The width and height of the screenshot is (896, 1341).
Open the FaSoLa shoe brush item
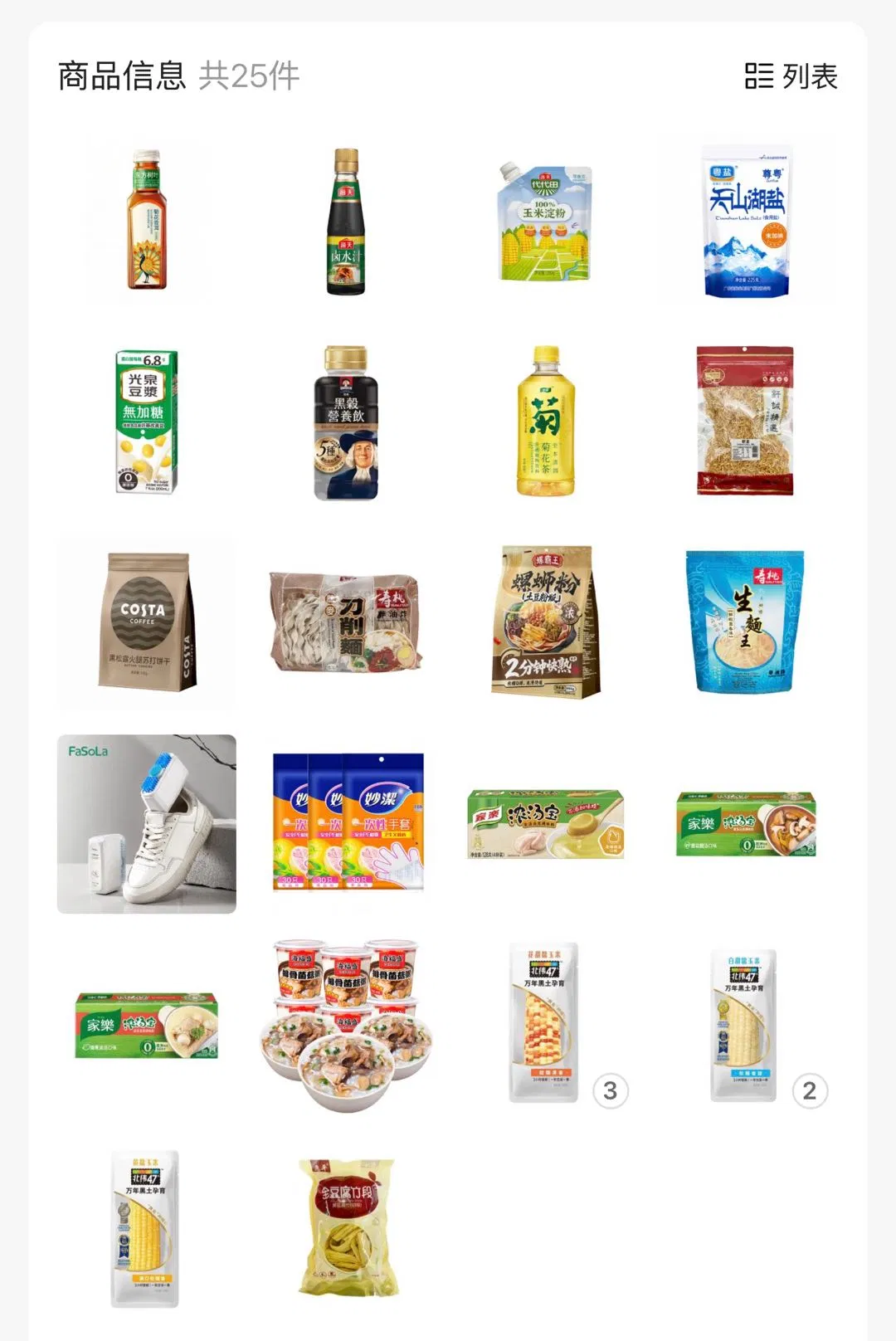pyautogui.click(x=146, y=823)
